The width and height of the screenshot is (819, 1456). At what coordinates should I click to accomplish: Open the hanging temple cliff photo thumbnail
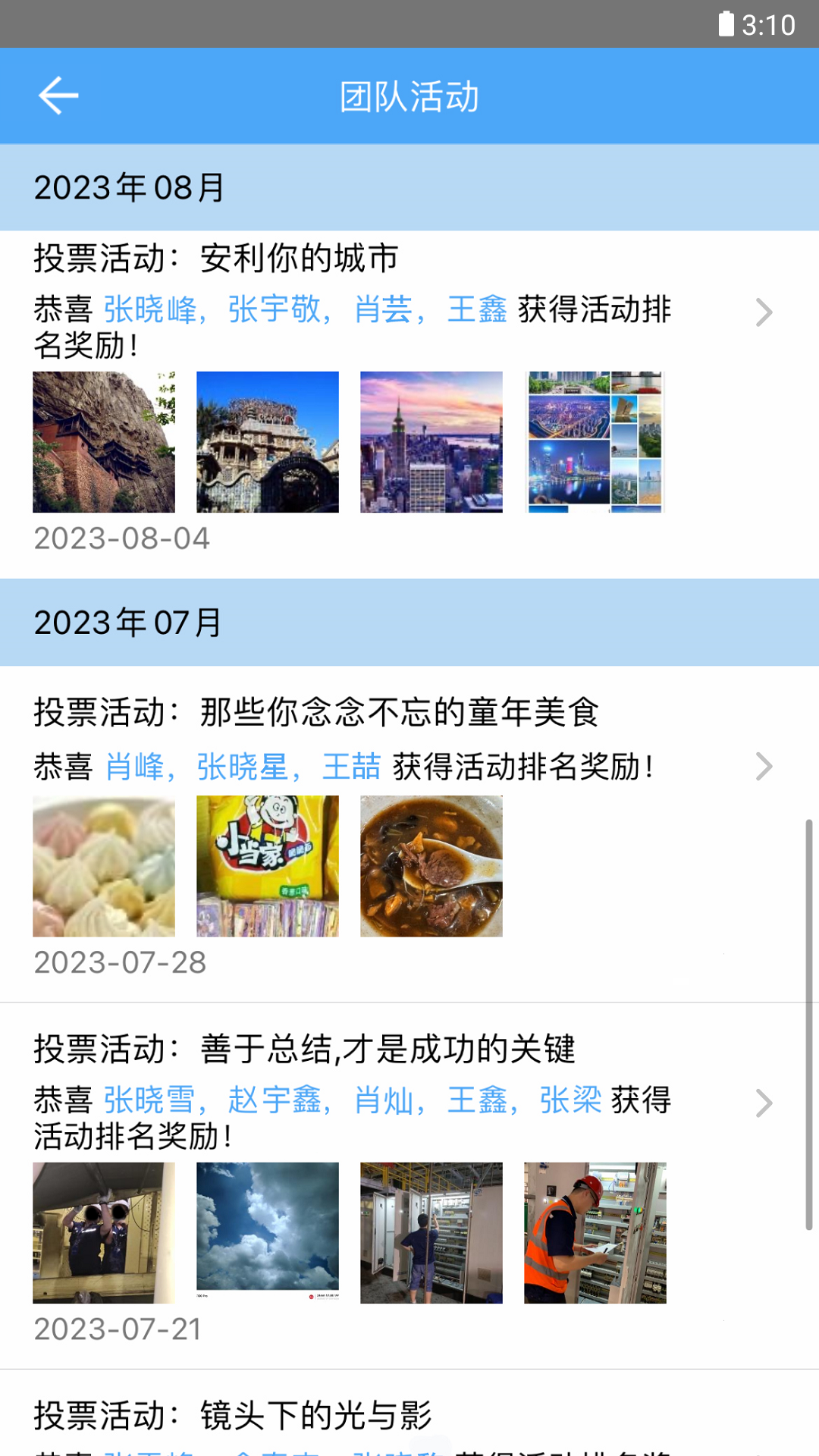[x=104, y=443]
